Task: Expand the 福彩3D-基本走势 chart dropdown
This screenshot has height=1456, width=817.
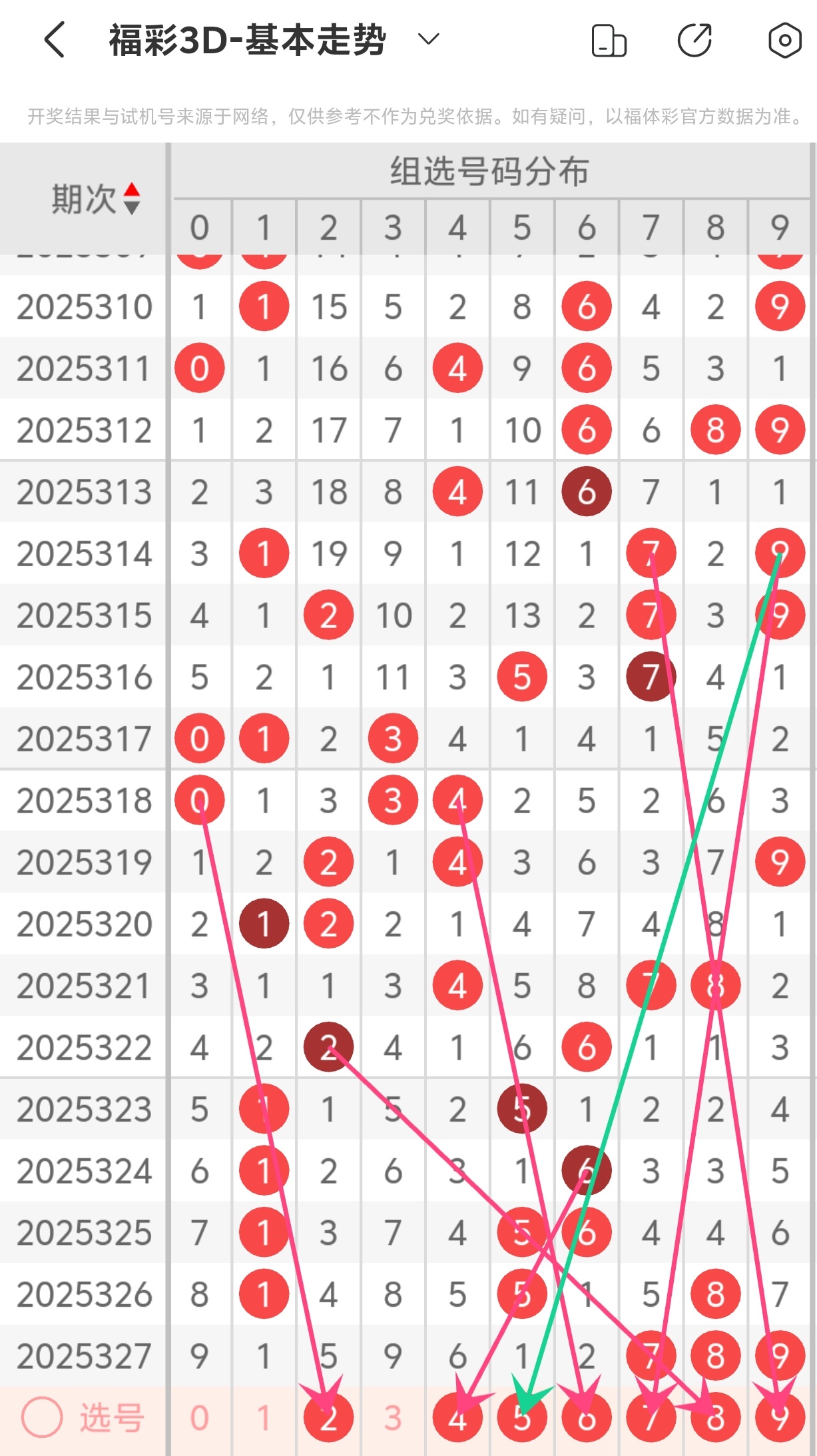Action: click(x=428, y=39)
